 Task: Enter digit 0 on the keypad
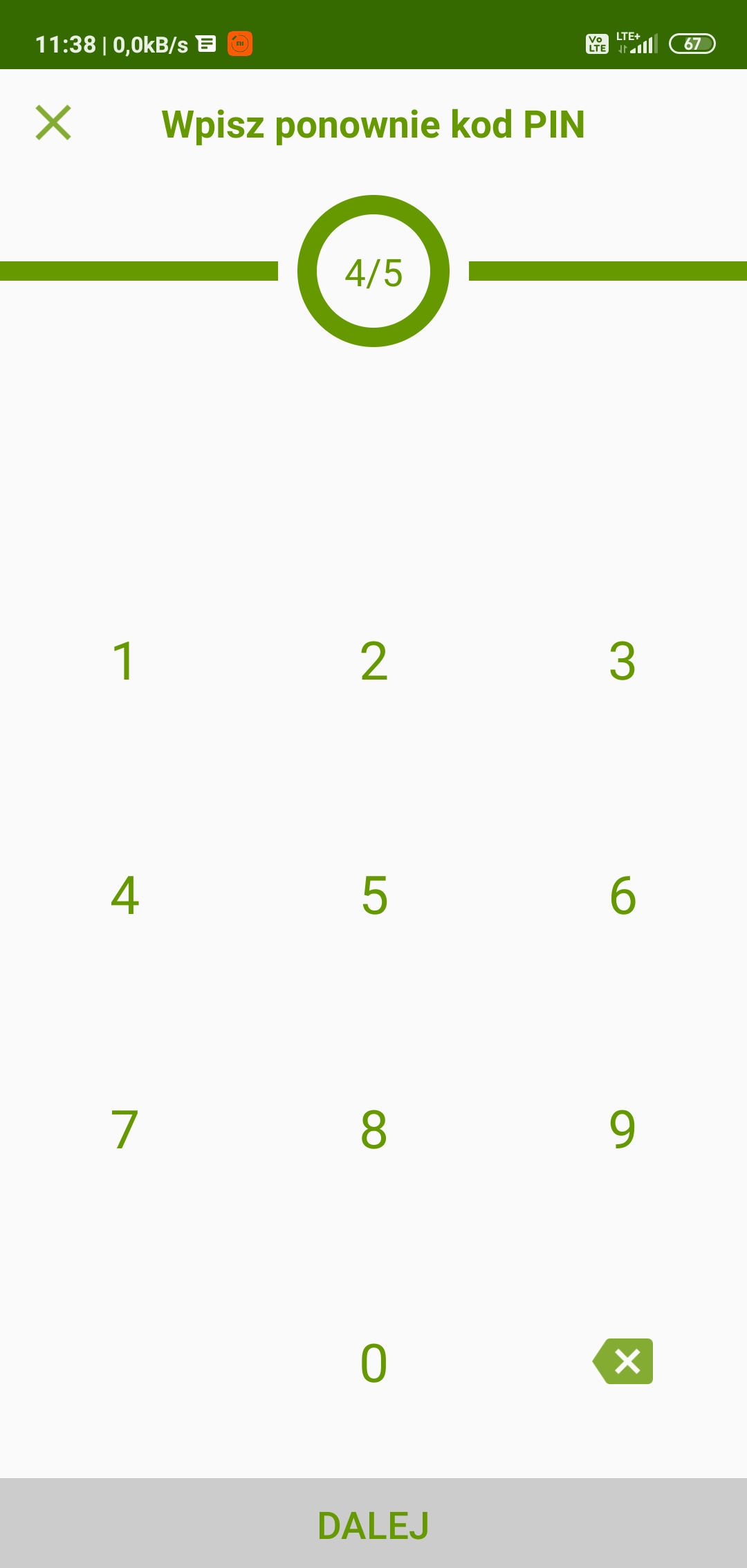[x=373, y=1363]
